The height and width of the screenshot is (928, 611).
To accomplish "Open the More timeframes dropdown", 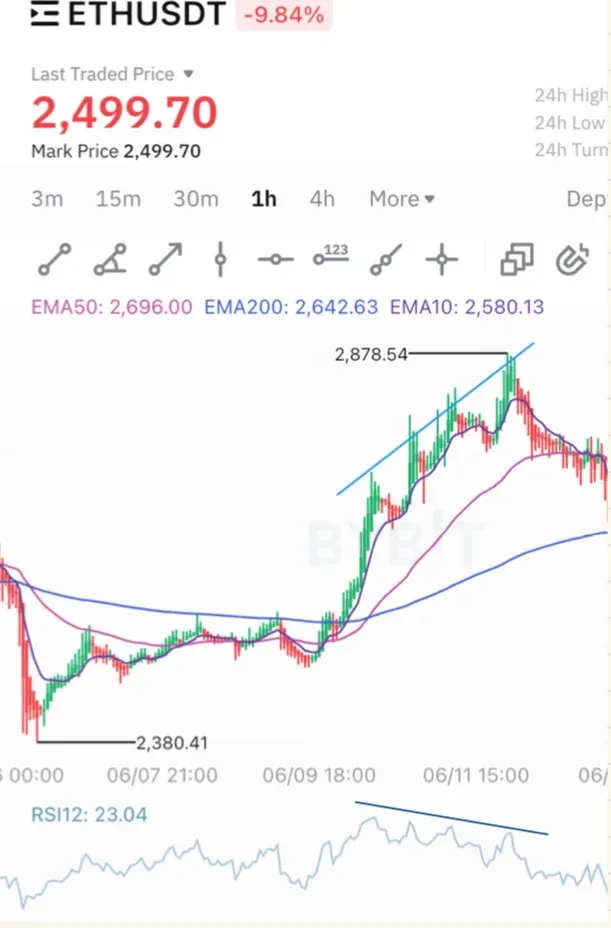I will [401, 199].
